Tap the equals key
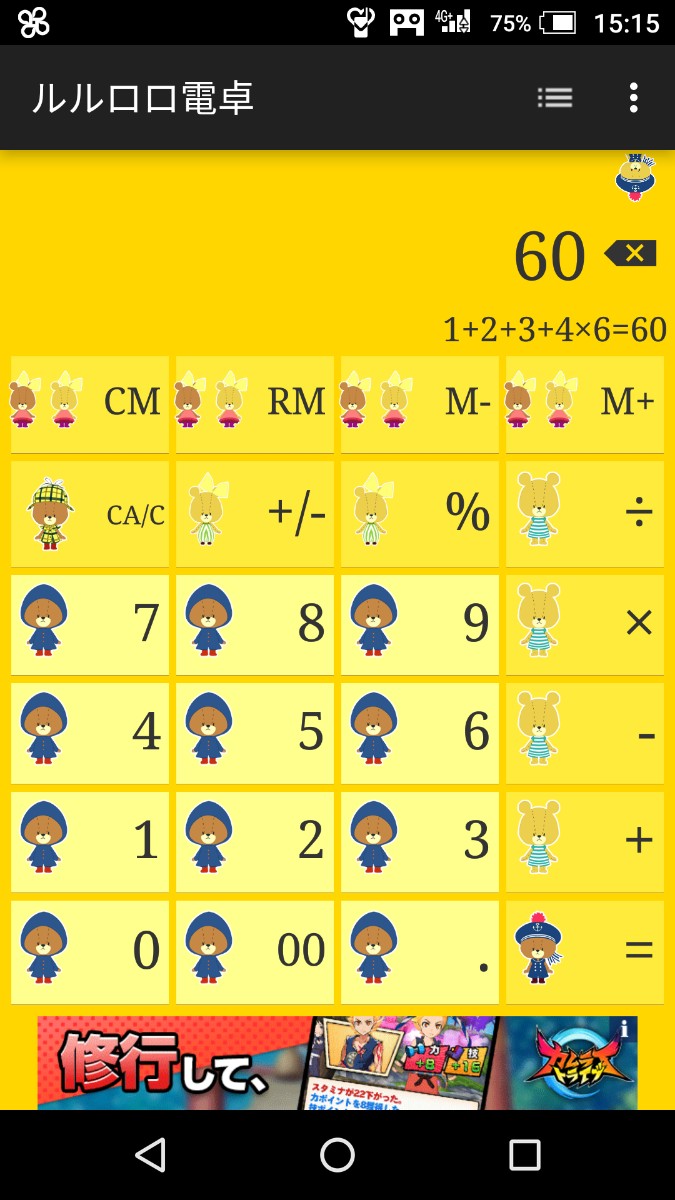 [x=585, y=952]
